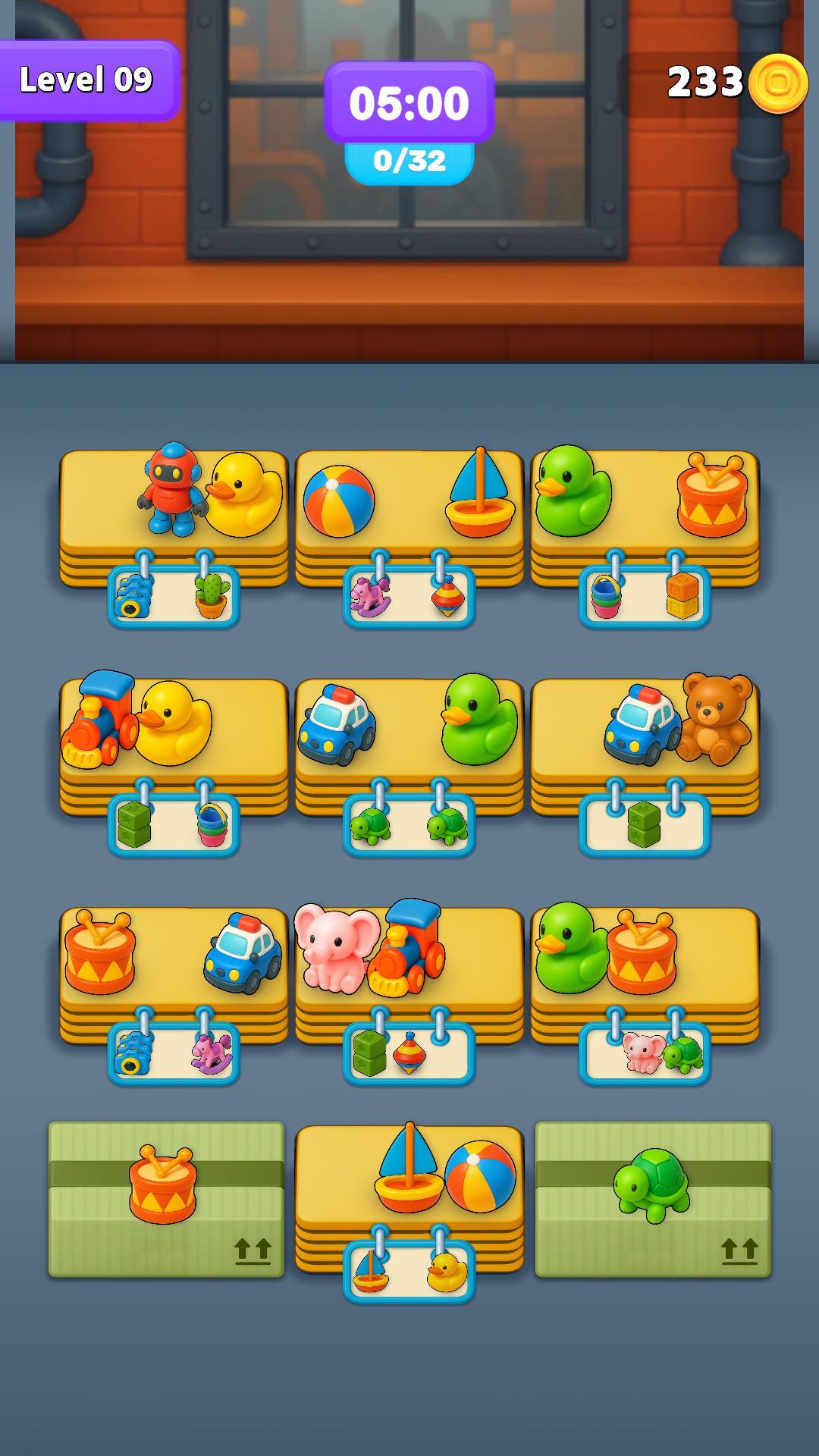Tap the train beside the yellow duck

97,720
